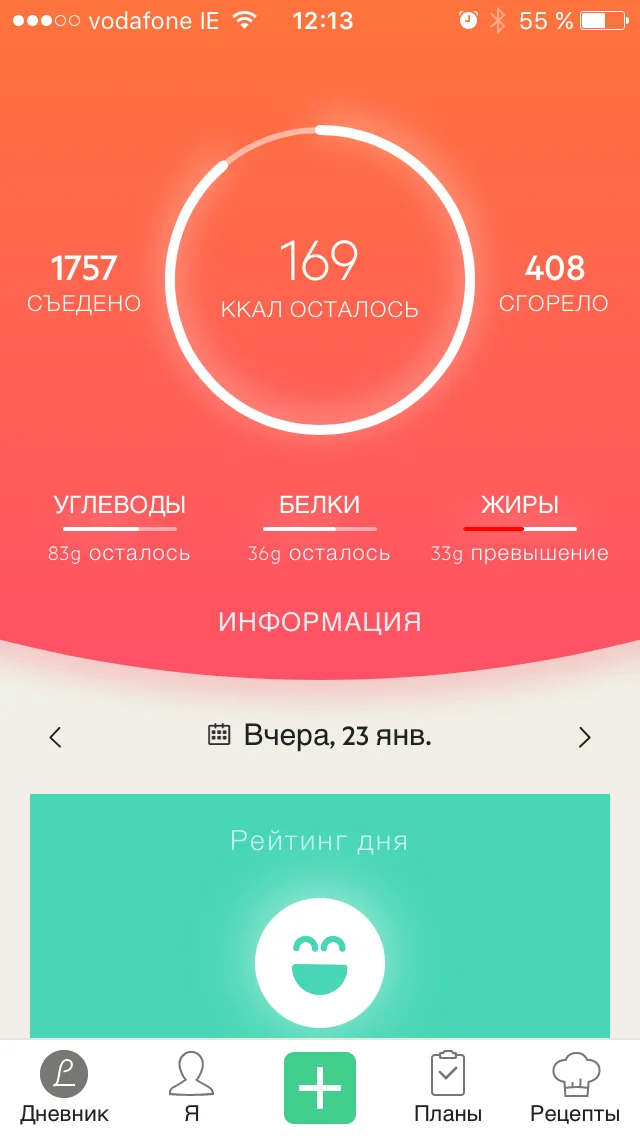Switch to the Рецепты tab
Viewport: 640px width, 1136px height.
pyautogui.click(x=575, y=1088)
